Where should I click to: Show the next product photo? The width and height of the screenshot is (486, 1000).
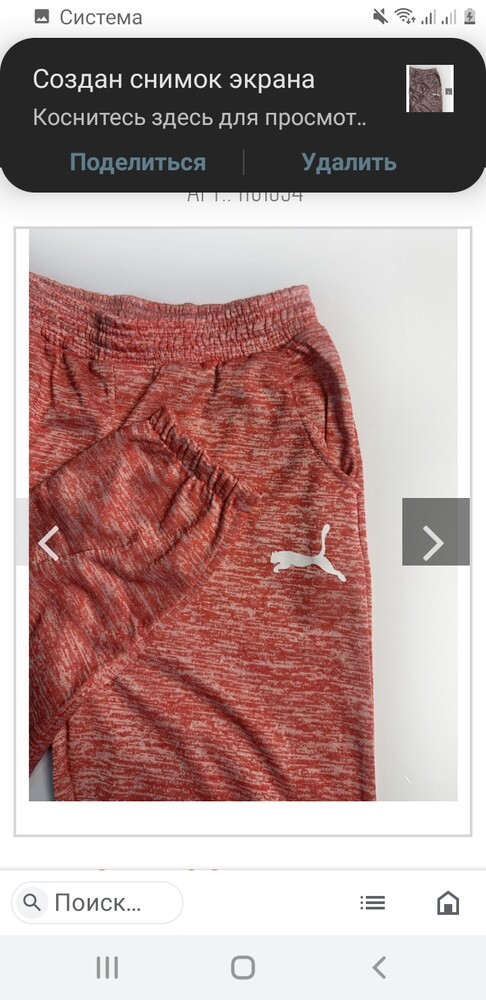(436, 531)
